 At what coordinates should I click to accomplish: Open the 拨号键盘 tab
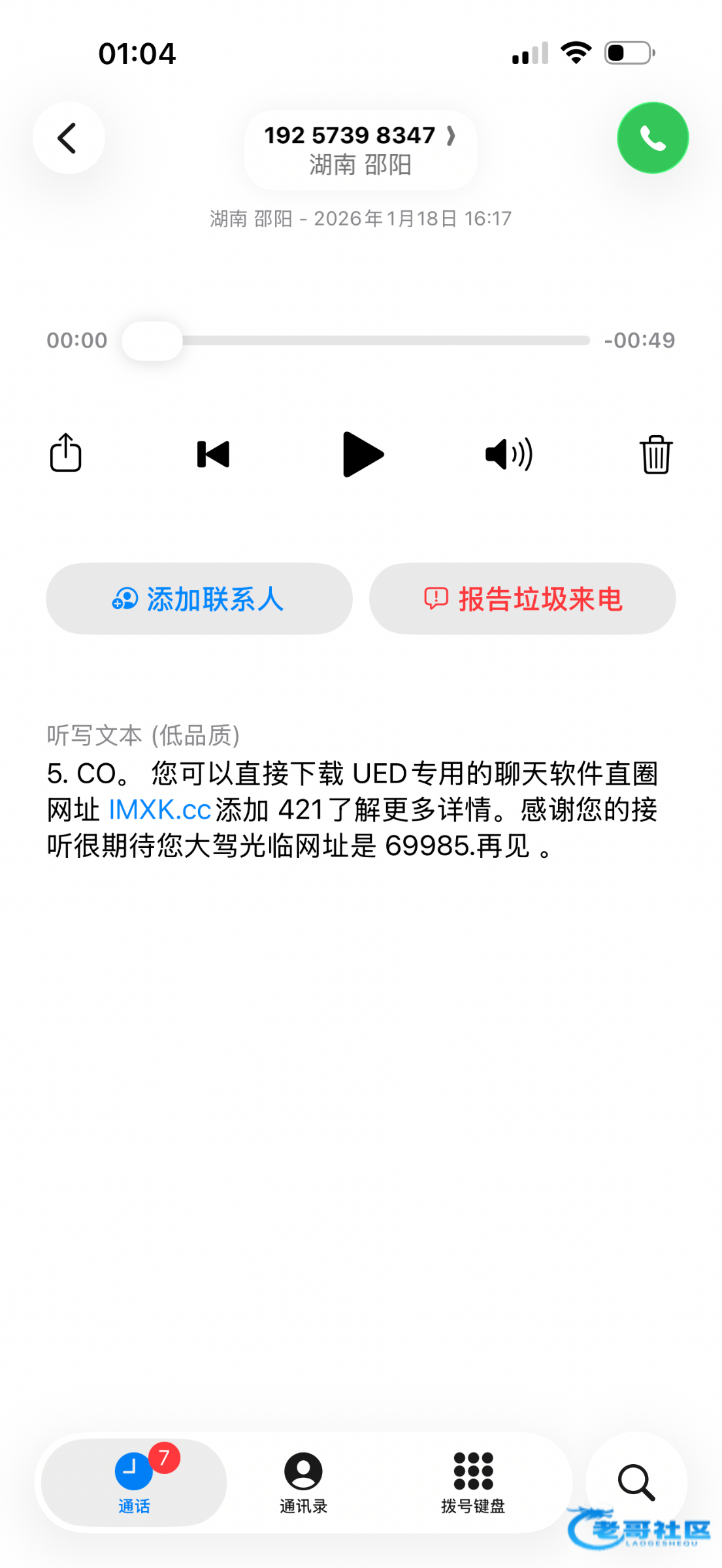tap(473, 1482)
